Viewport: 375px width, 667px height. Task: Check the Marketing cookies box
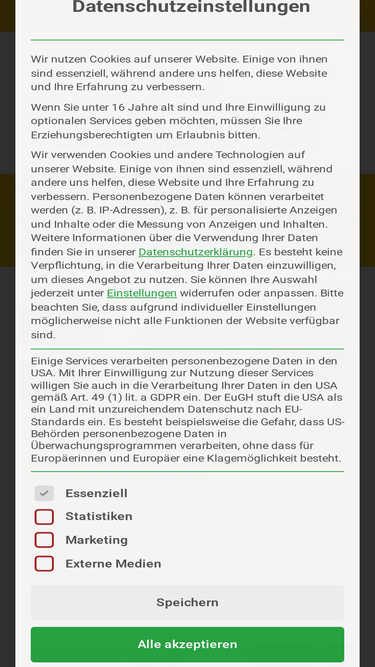coord(44,540)
